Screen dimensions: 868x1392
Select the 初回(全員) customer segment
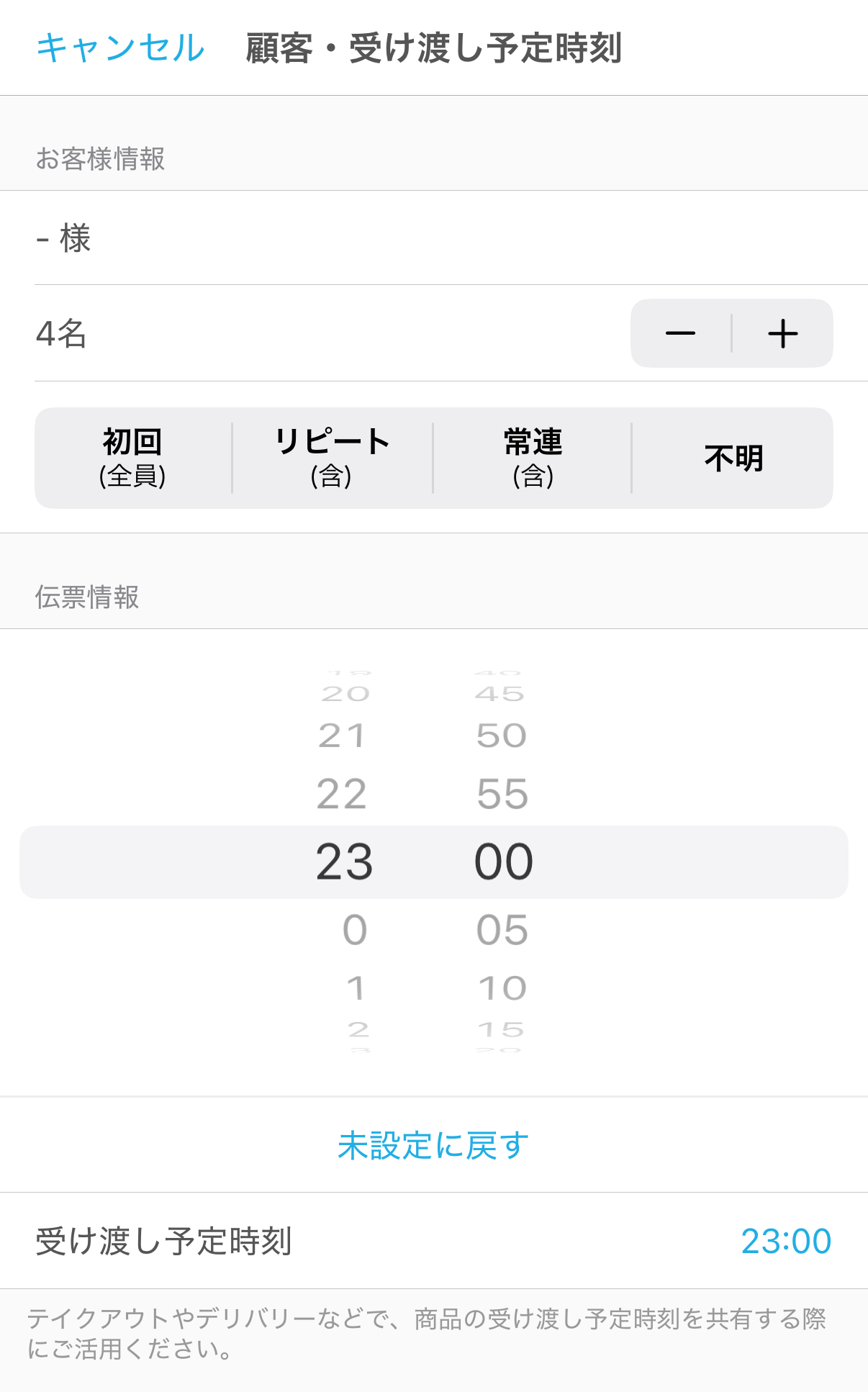tap(133, 457)
